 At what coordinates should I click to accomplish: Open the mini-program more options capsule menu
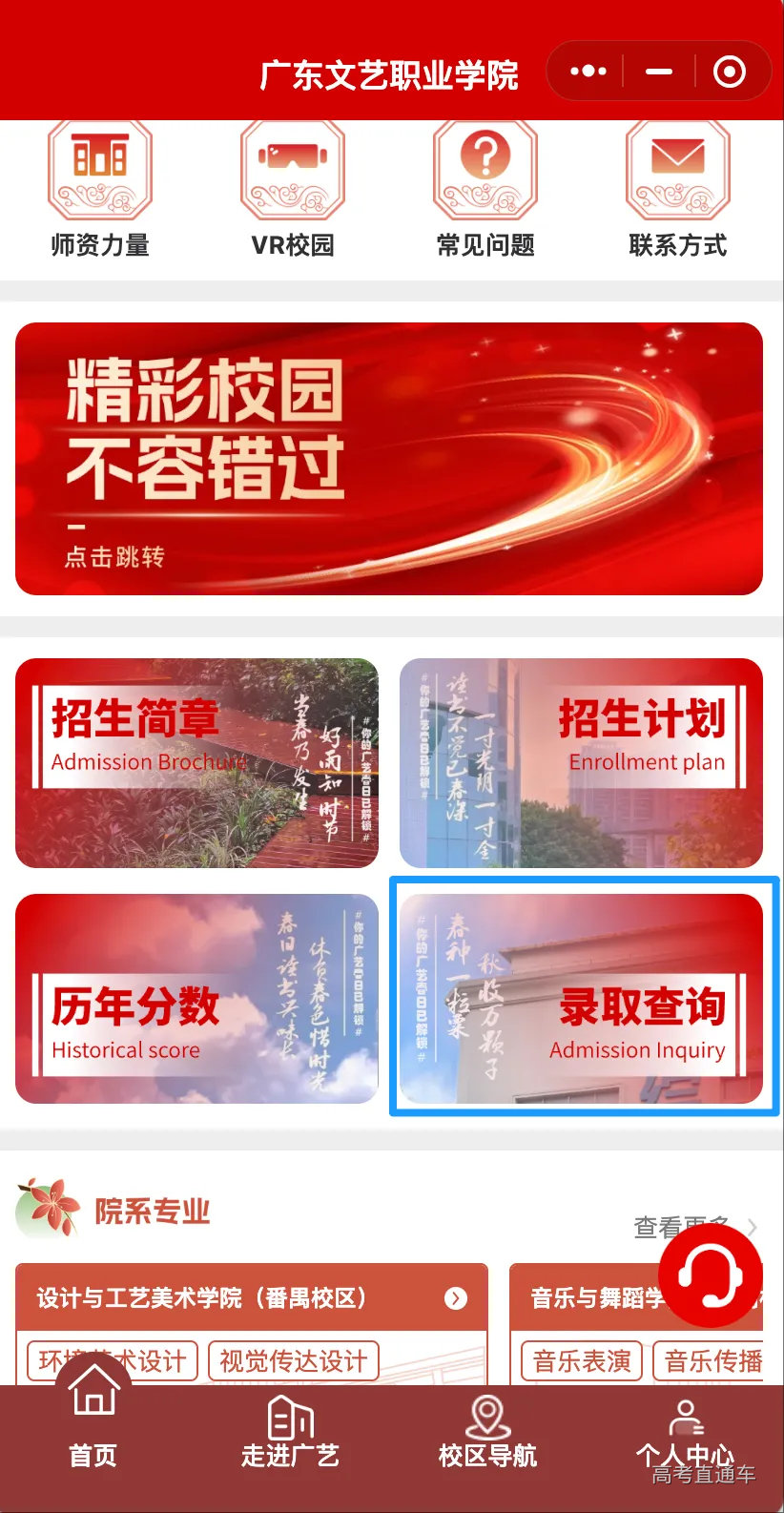pos(588,71)
